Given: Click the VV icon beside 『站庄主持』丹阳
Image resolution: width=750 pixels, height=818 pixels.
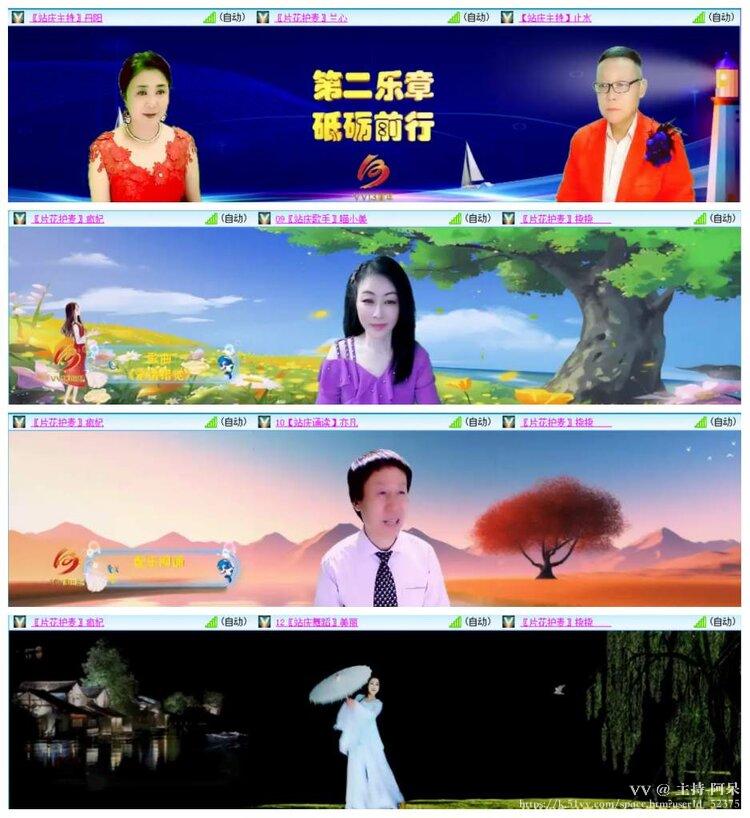Looking at the screenshot, I should pos(16,15).
